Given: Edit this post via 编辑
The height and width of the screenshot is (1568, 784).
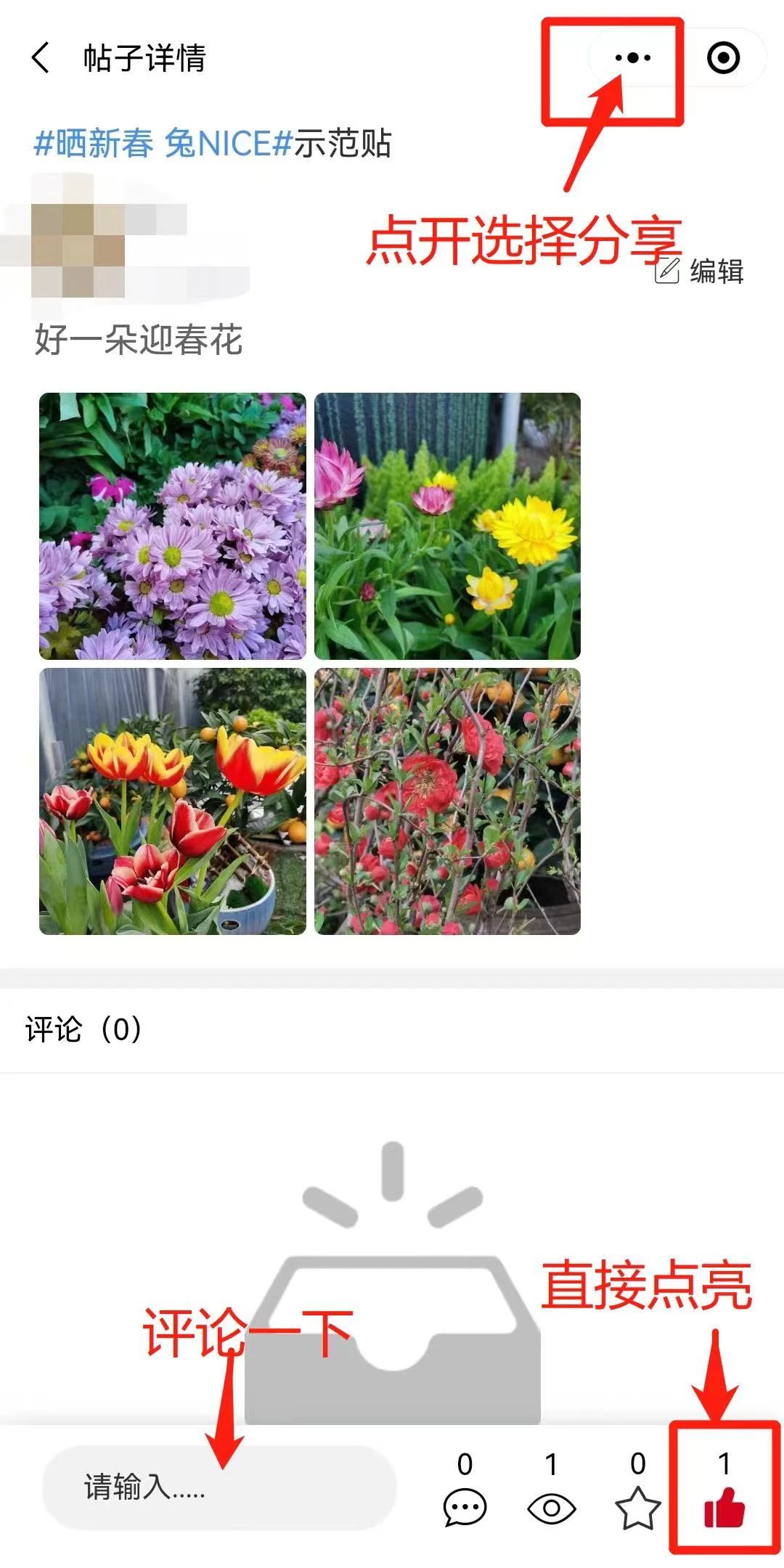Looking at the screenshot, I should click(700, 271).
